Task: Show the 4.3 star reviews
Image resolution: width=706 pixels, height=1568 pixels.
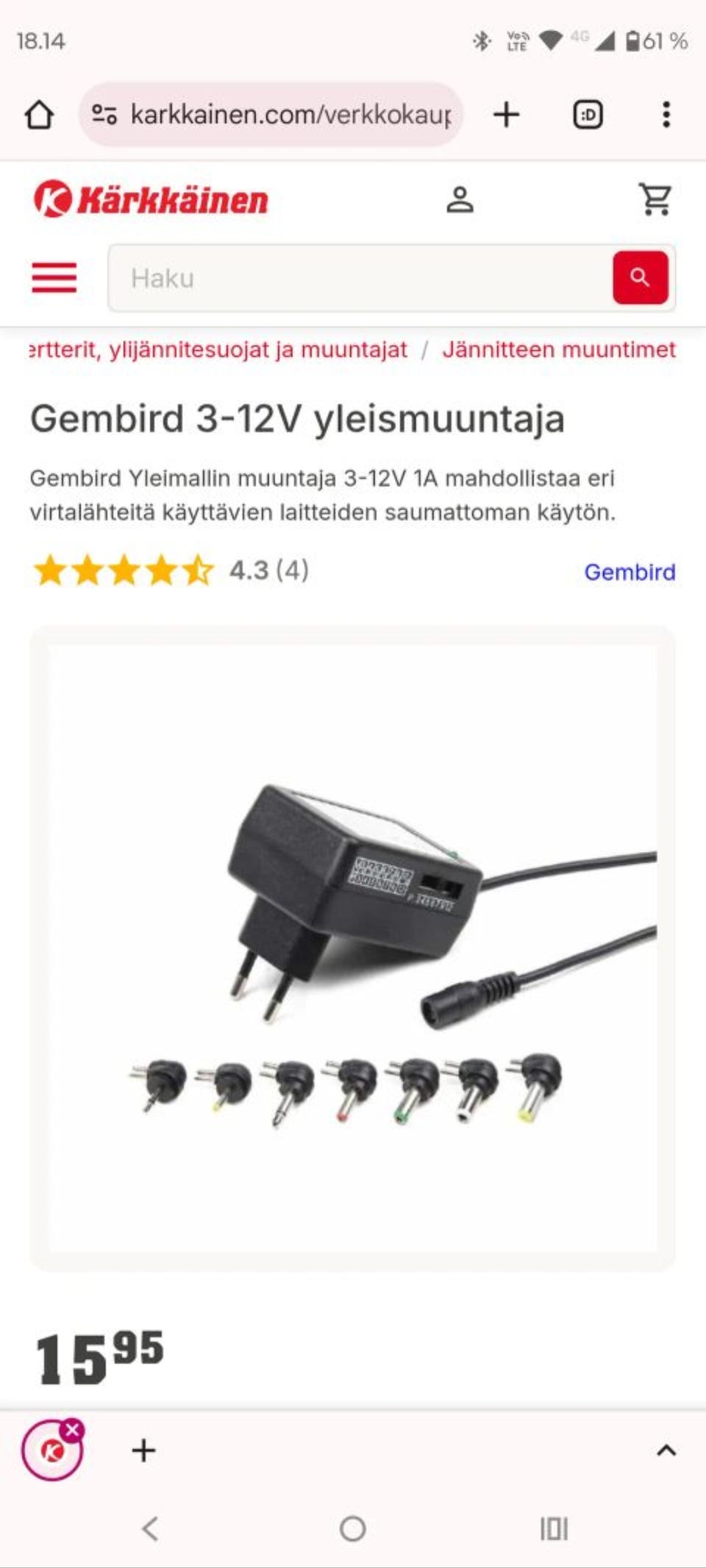Action: tap(171, 570)
